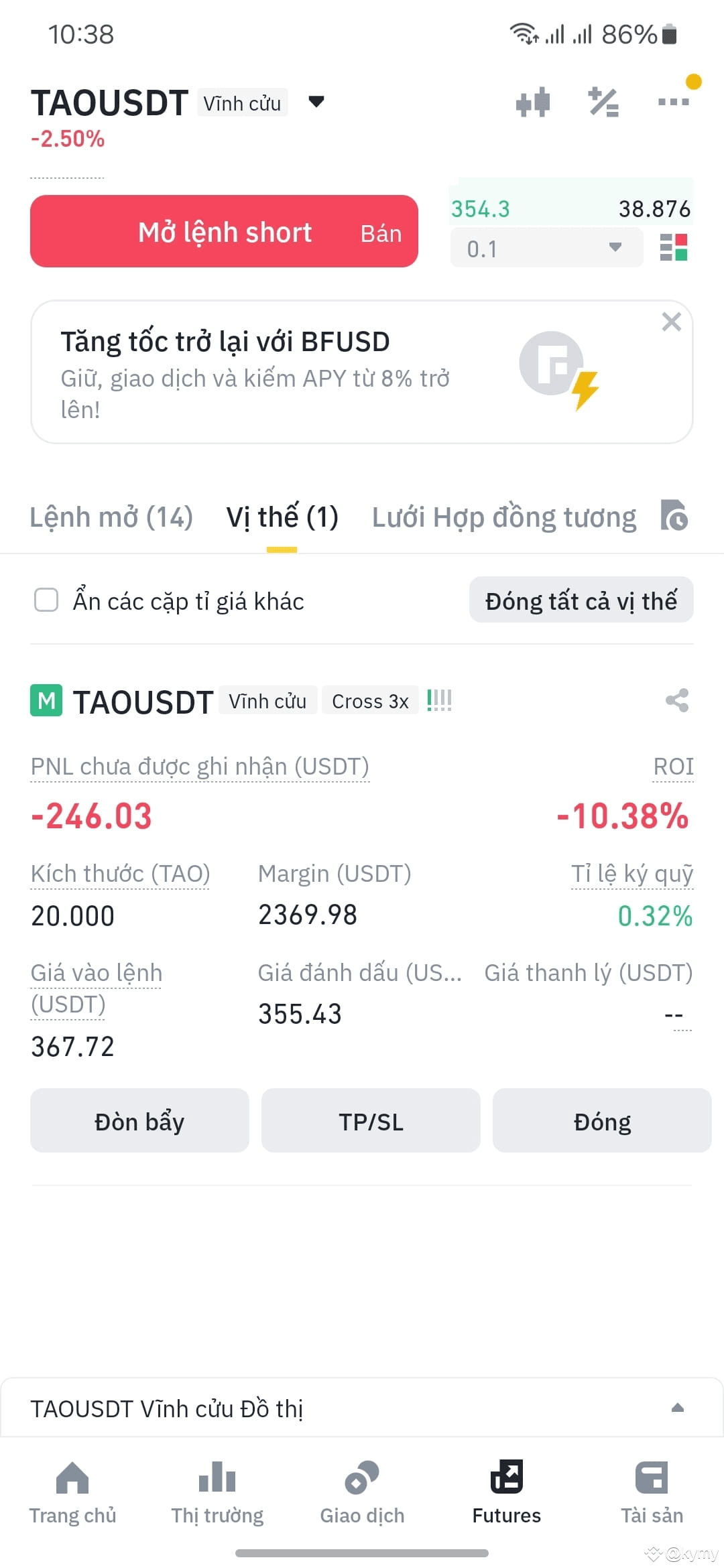The height and width of the screenshot is (1568, 724).
Task: Open more options with three-dot icon
Action: tap(672, 102)
